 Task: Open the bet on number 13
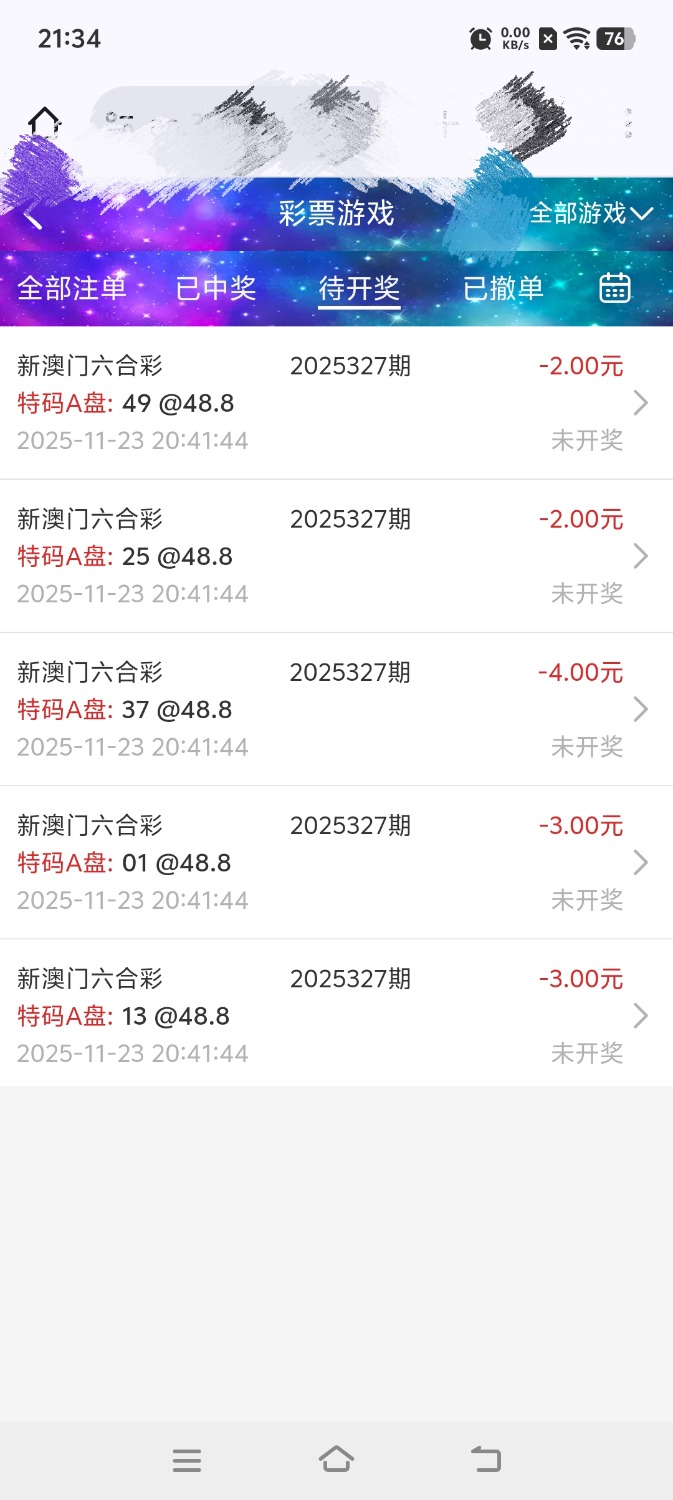pos(336,1015)
